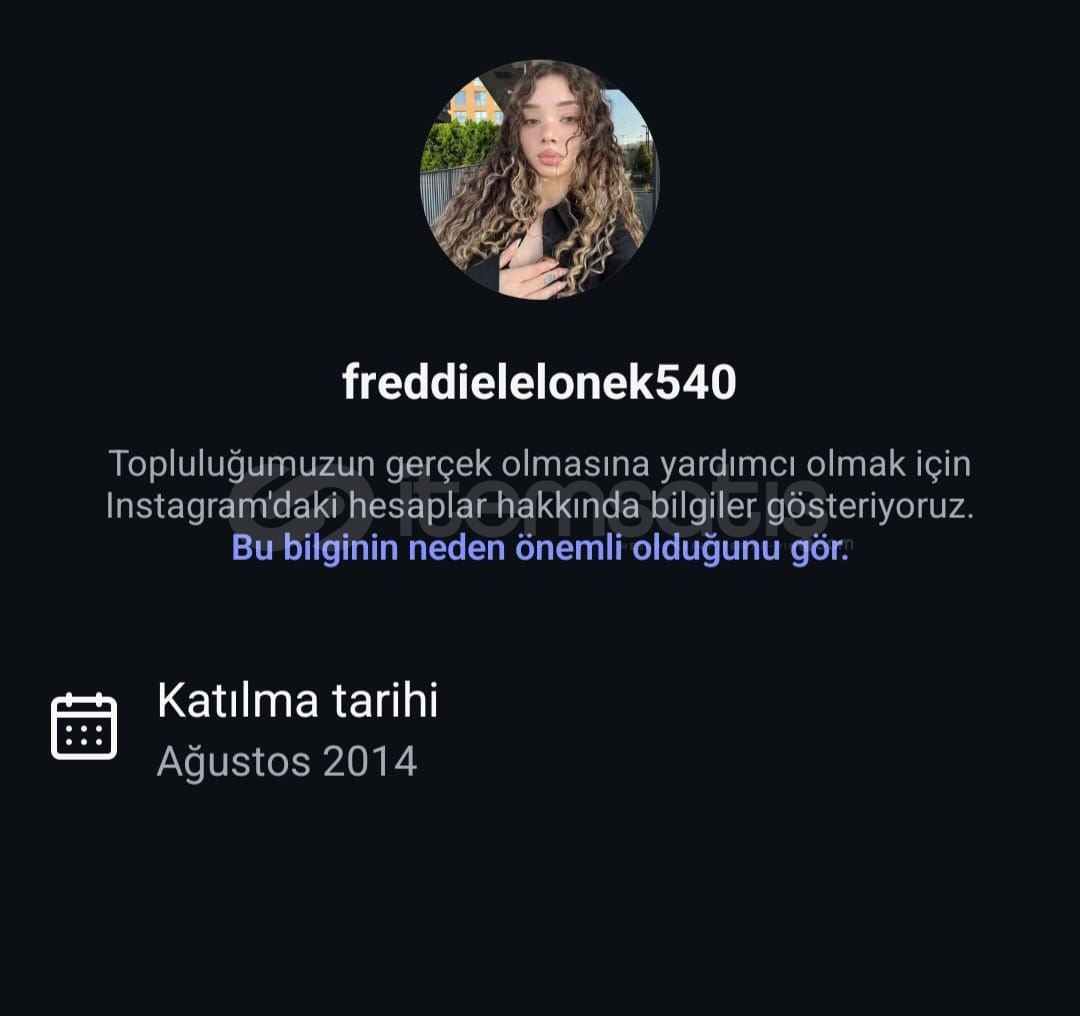Open the 'Bu bilginin neden önemli olduğunu gör' link
Screen dimensions: 1080x1016
pos(539,548)
